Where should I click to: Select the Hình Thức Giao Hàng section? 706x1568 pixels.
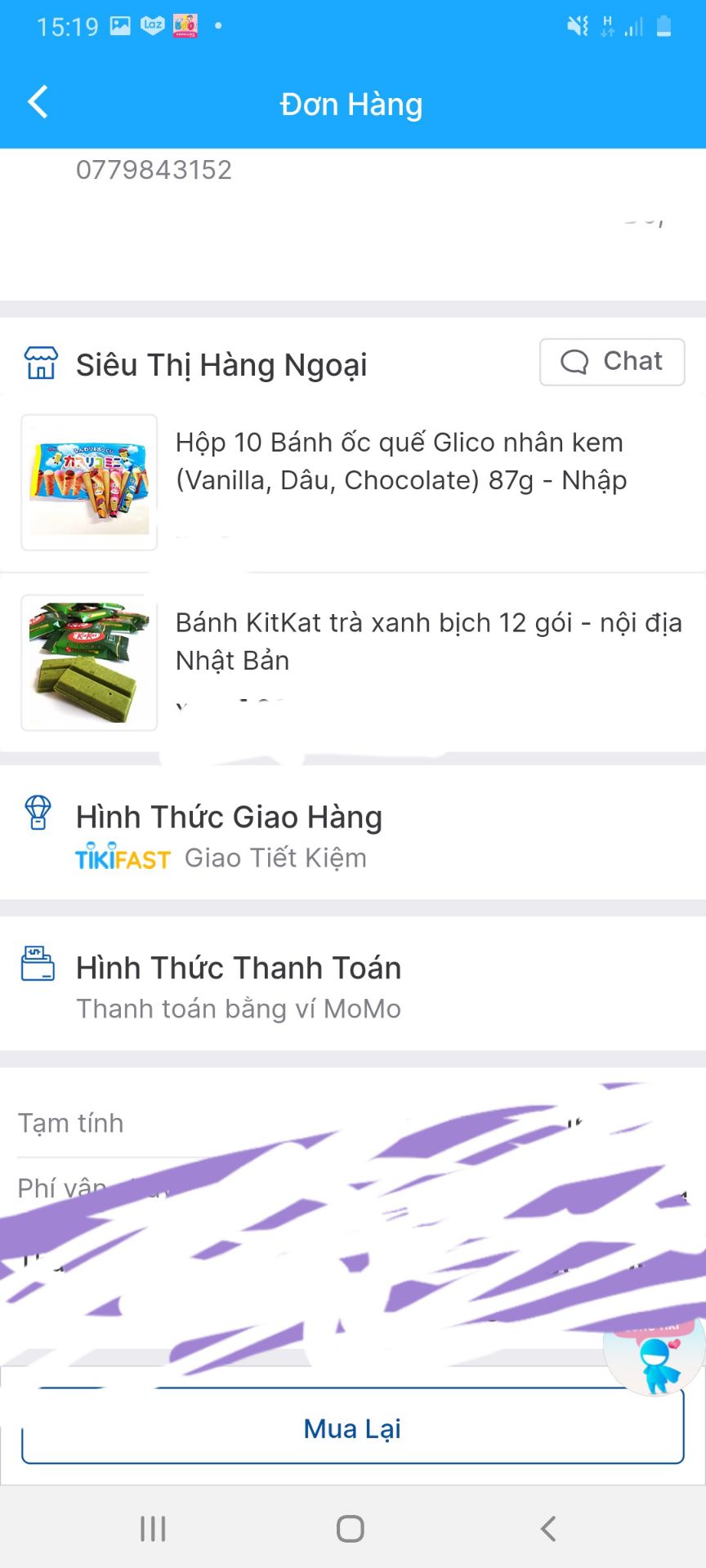[230, 816]
